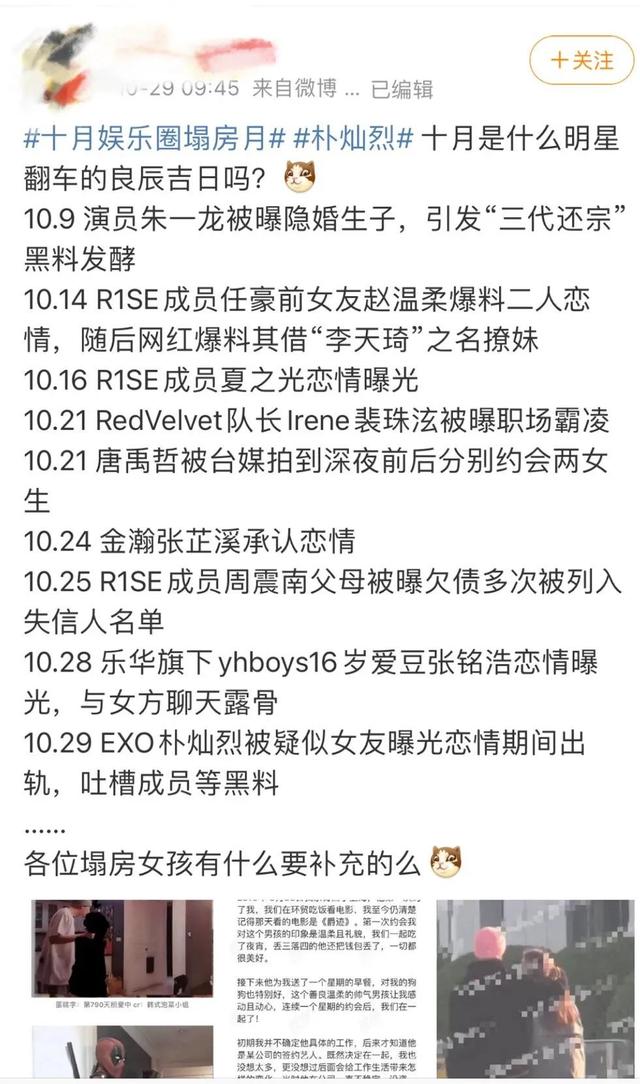Open the bottom-left attached image thumbnail
The image size is (640, 1084).
click(122, 1052)
